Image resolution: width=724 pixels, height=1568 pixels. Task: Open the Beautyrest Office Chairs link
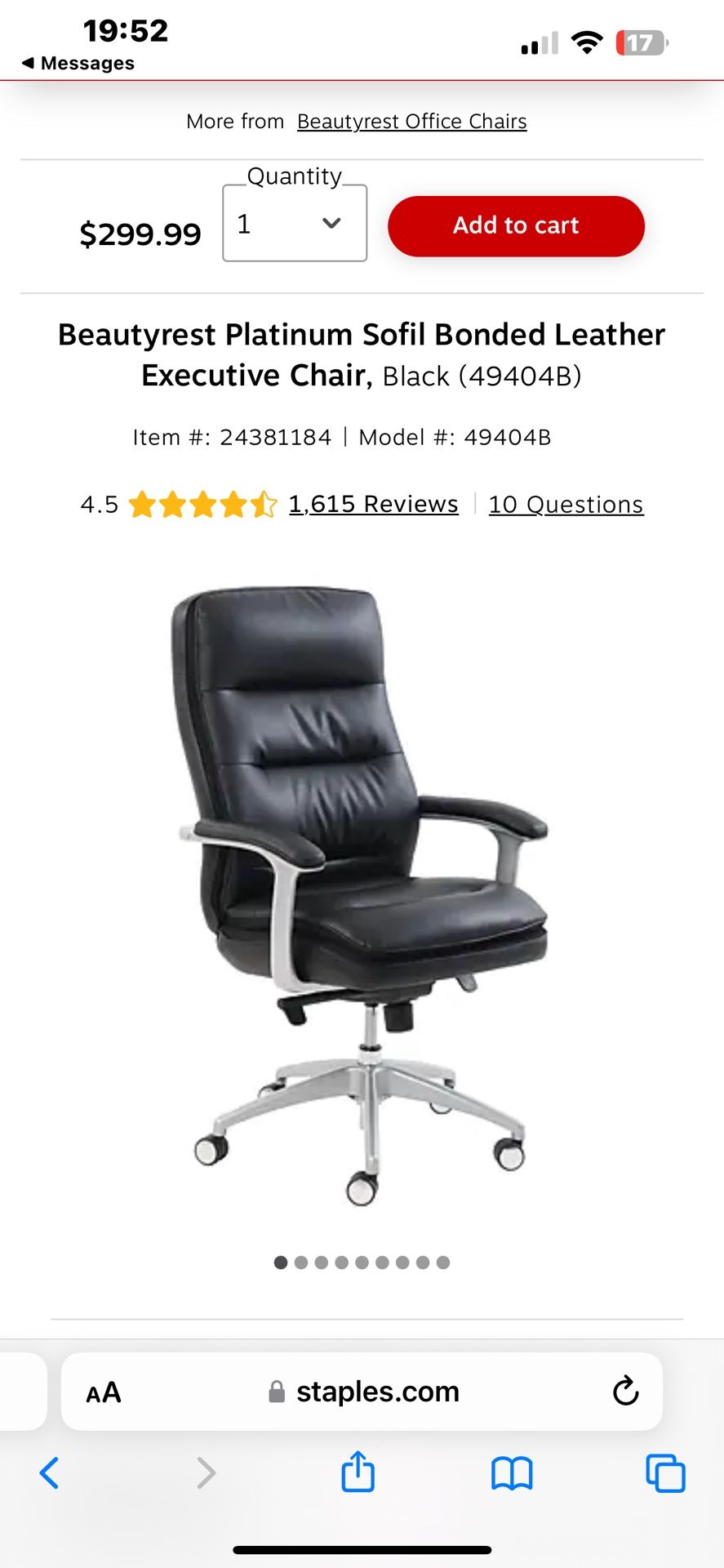pyautogui.click(x=411, y=122)
